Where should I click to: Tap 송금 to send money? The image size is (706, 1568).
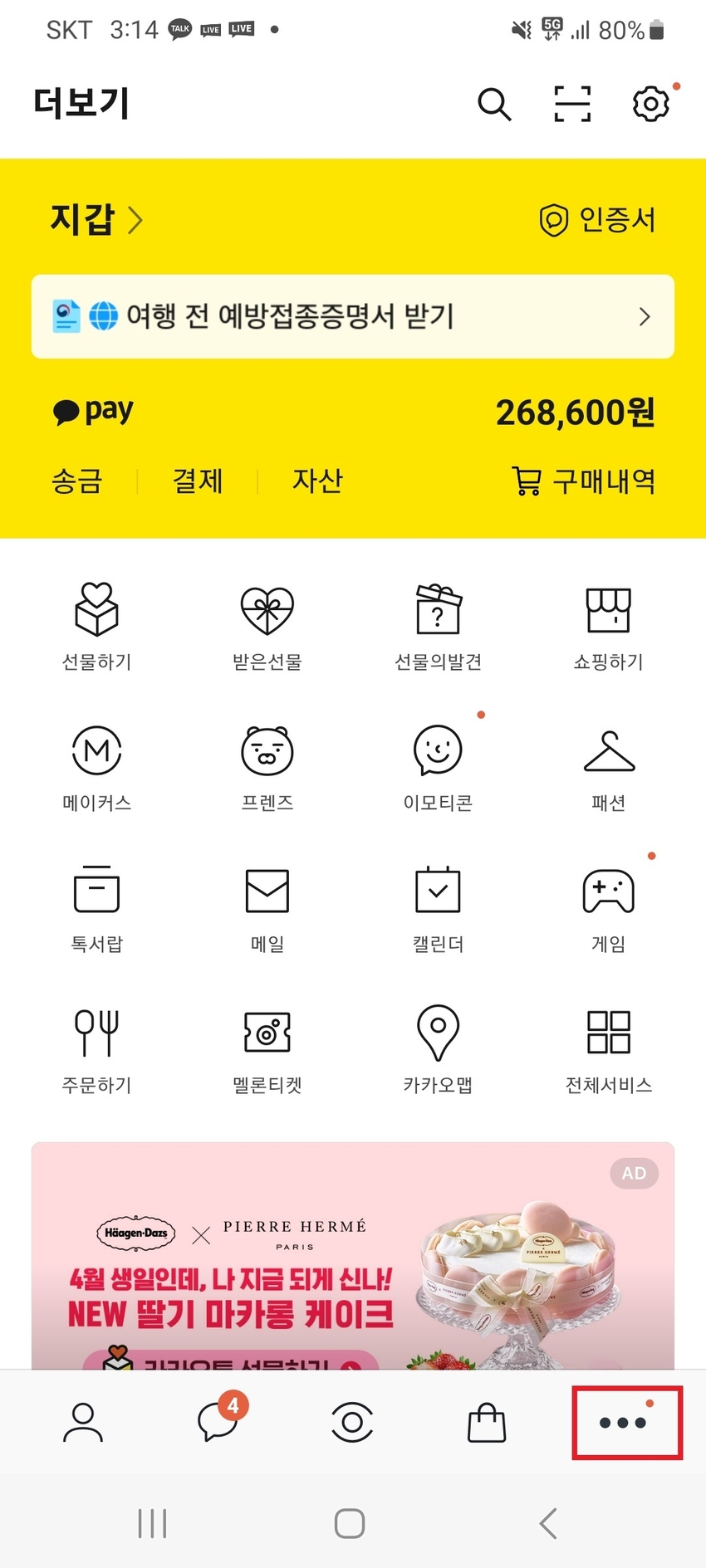coord(76,481)
